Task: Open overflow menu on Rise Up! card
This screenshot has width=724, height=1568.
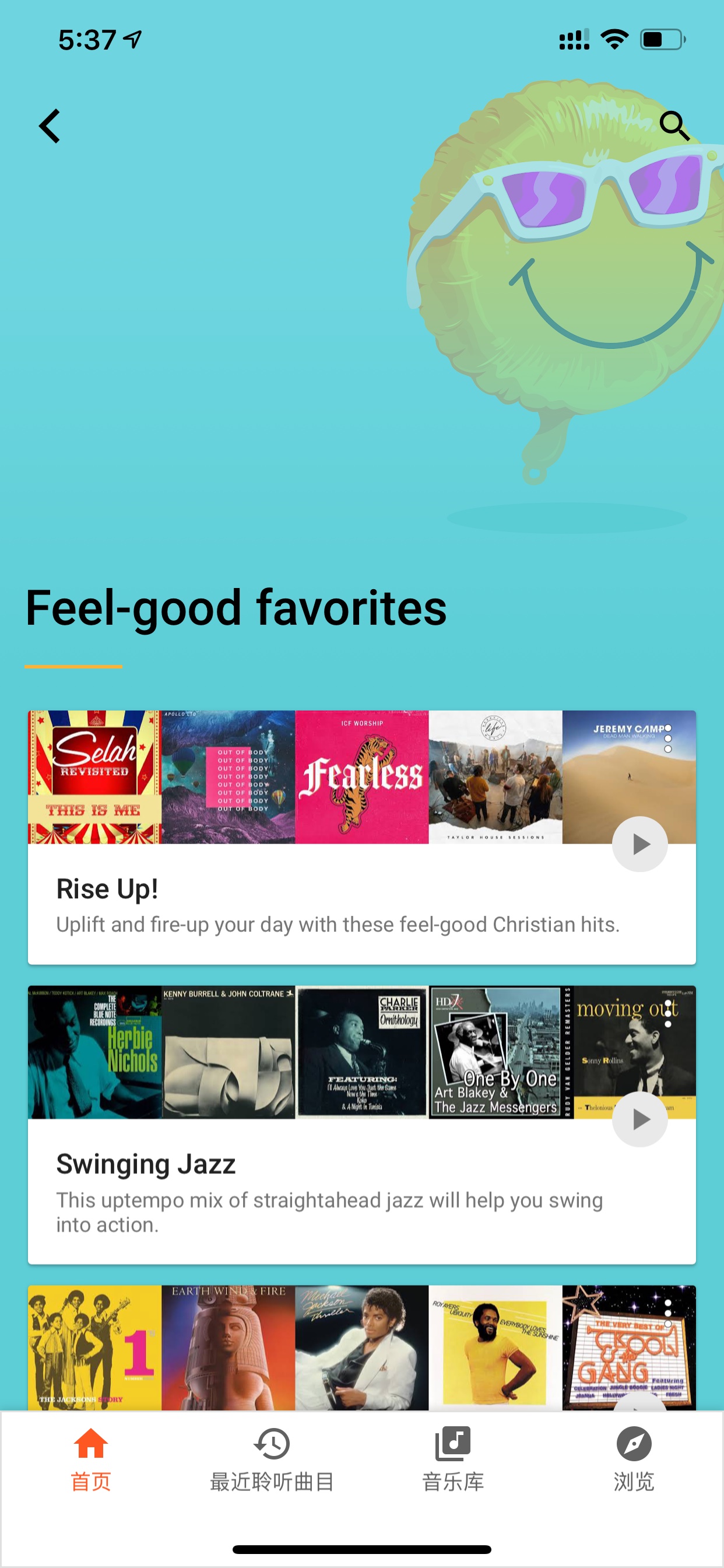Action: pos(667,738)
